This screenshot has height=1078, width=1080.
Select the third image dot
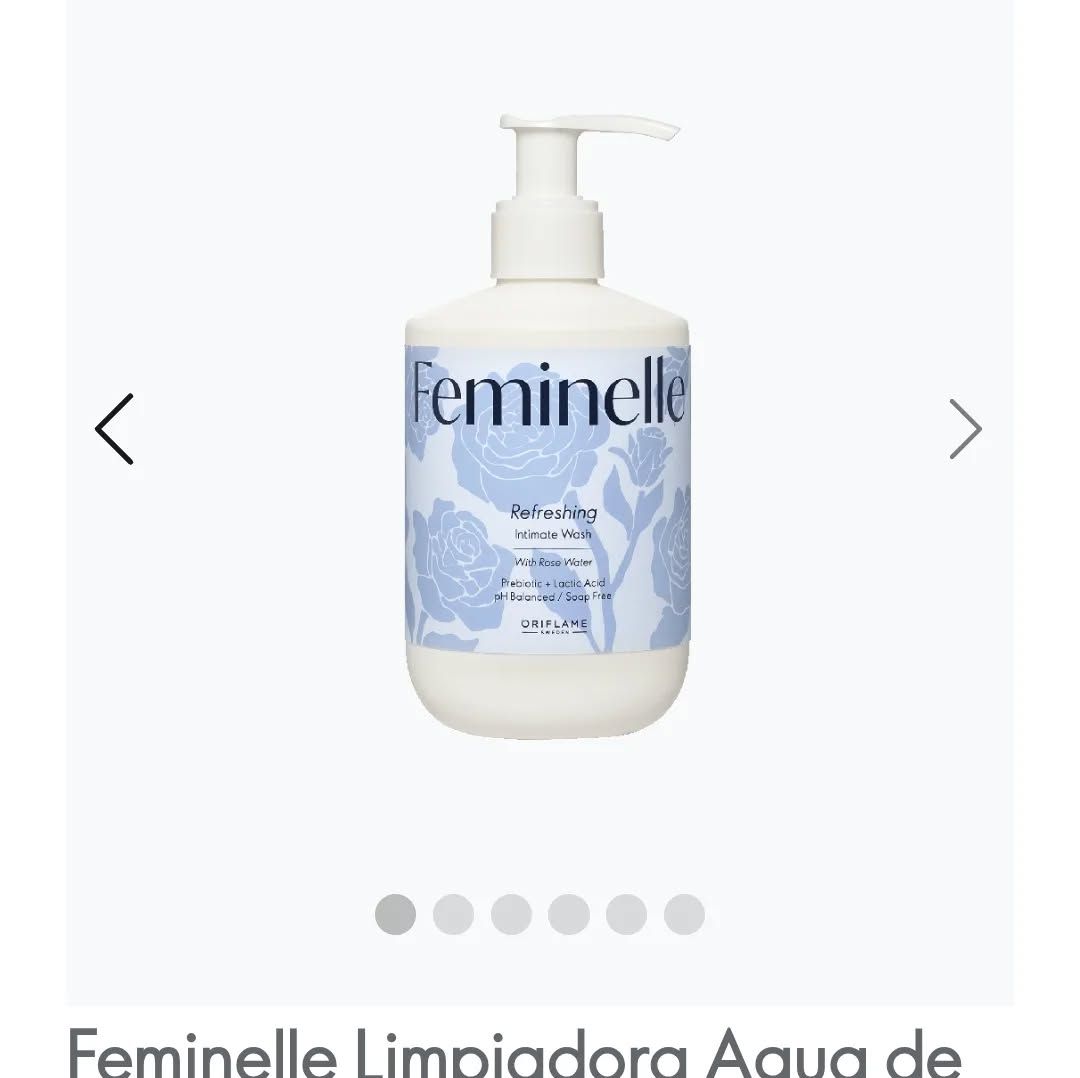click(x=511, y=914)
